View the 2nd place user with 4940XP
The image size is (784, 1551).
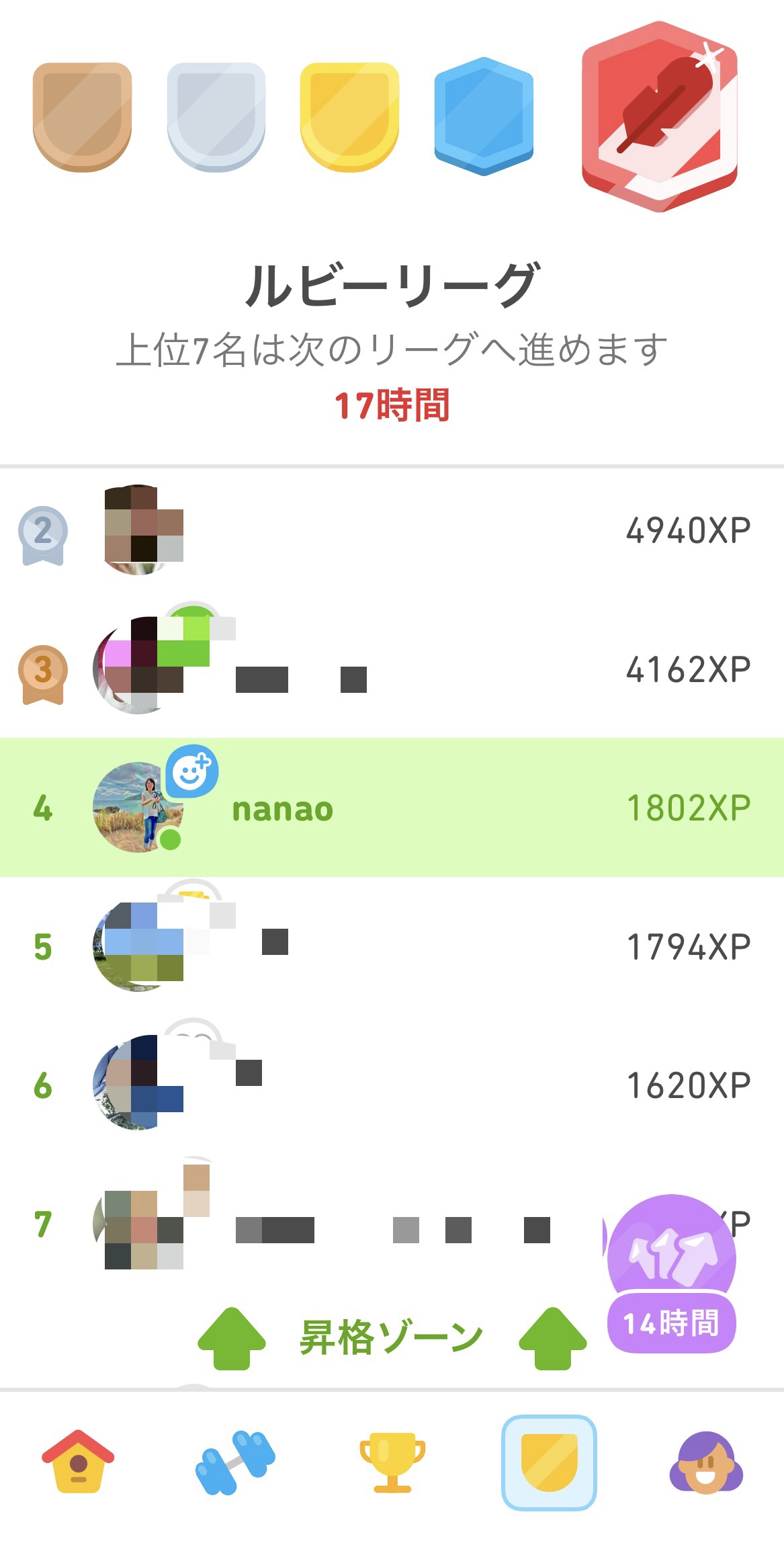tap(392, 531)
